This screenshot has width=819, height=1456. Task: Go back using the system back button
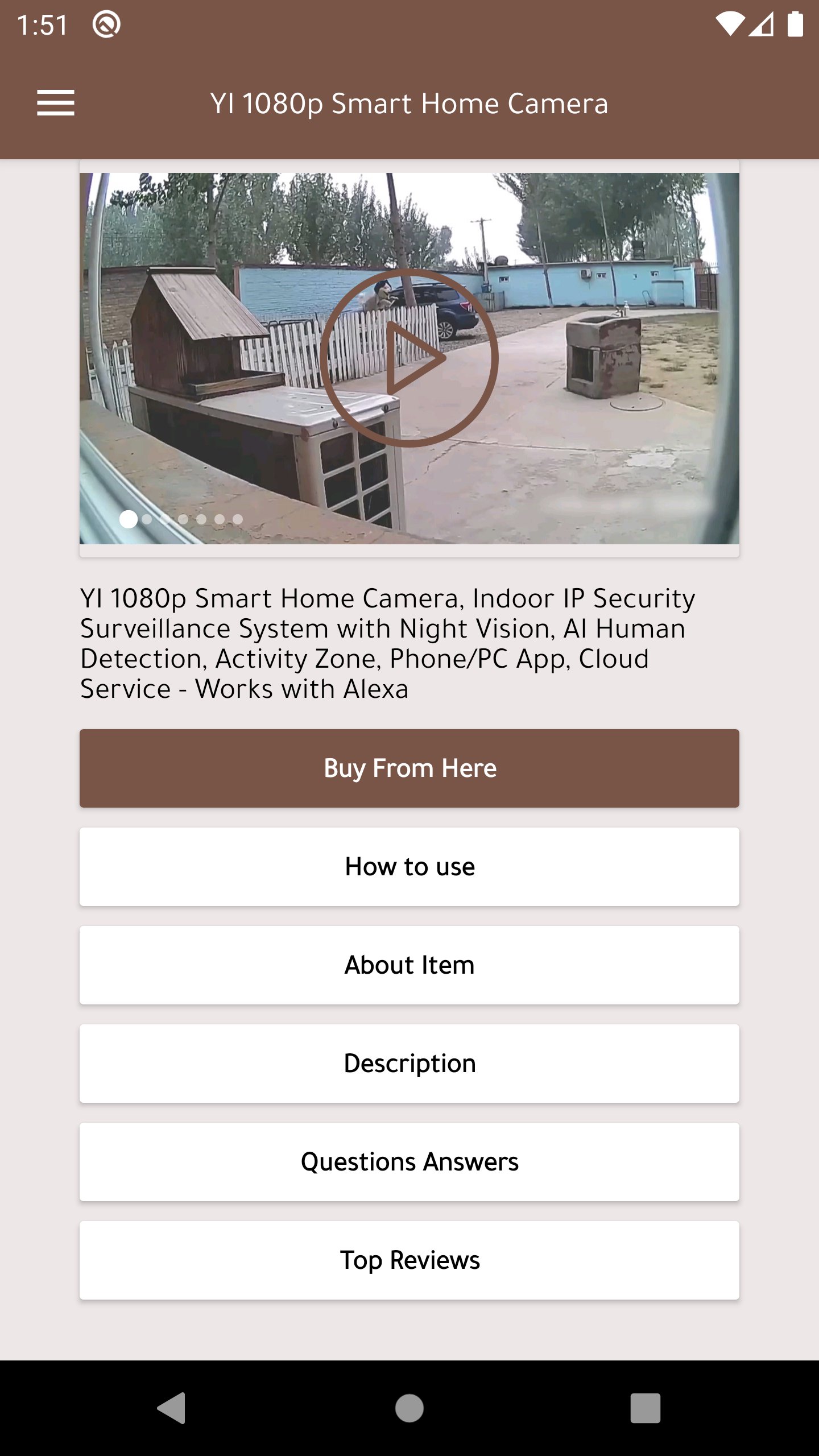(171, 1408)
